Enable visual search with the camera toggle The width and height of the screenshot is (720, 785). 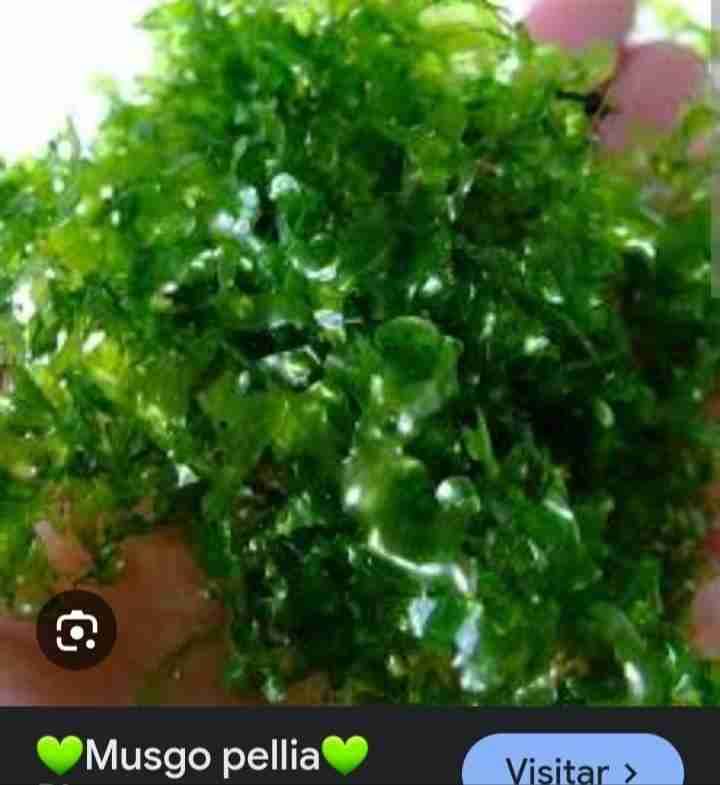pyautogui.click(x=74, y=631)
